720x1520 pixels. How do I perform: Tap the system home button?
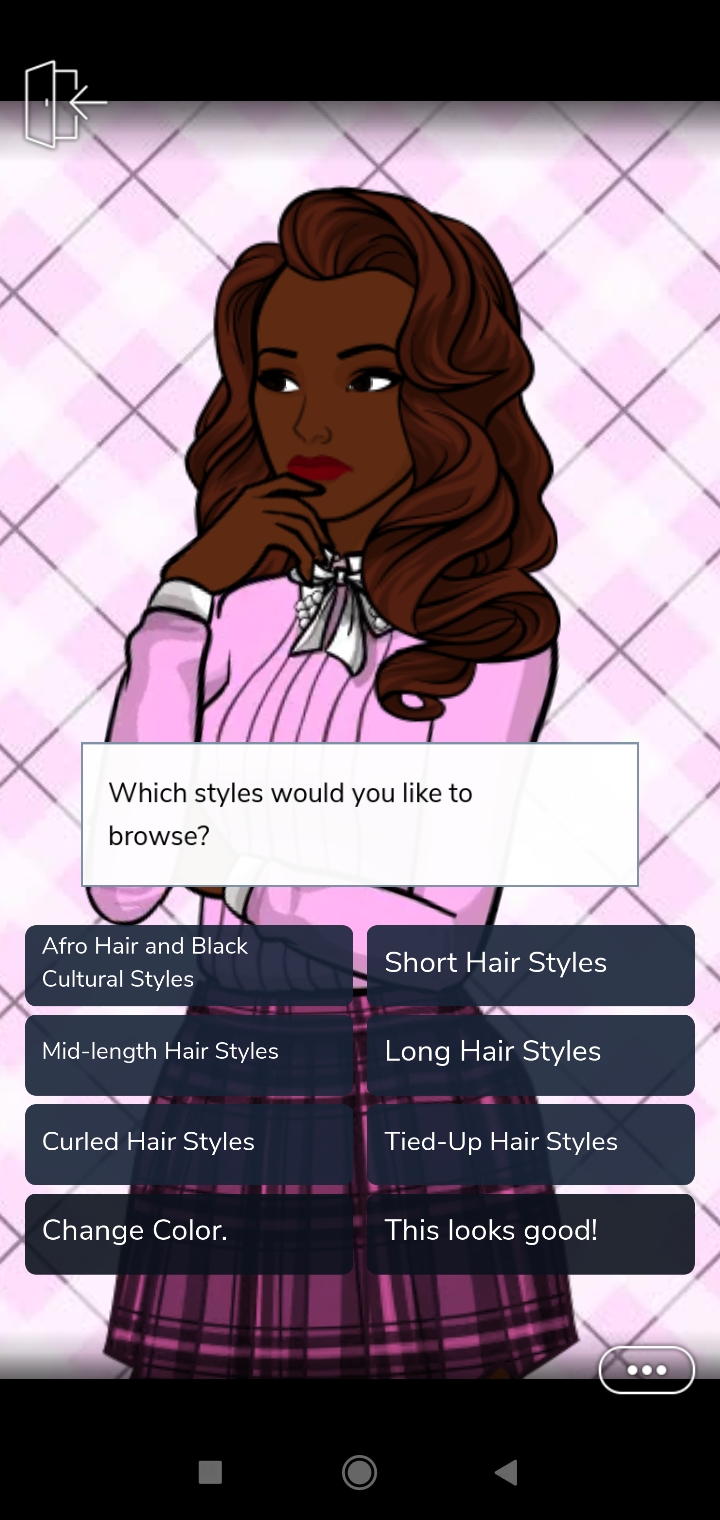(x=359, y=1471)
